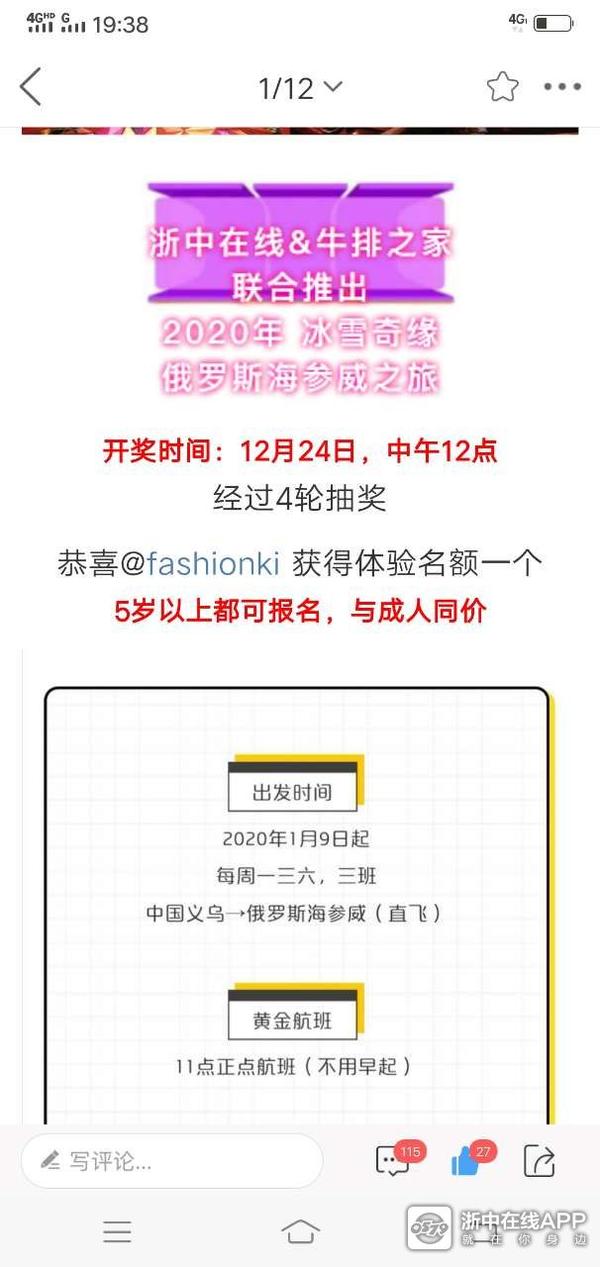Like this post with thumbs-up
The height and width of the screenshot is (1267, 600).
pos(466,1161)
